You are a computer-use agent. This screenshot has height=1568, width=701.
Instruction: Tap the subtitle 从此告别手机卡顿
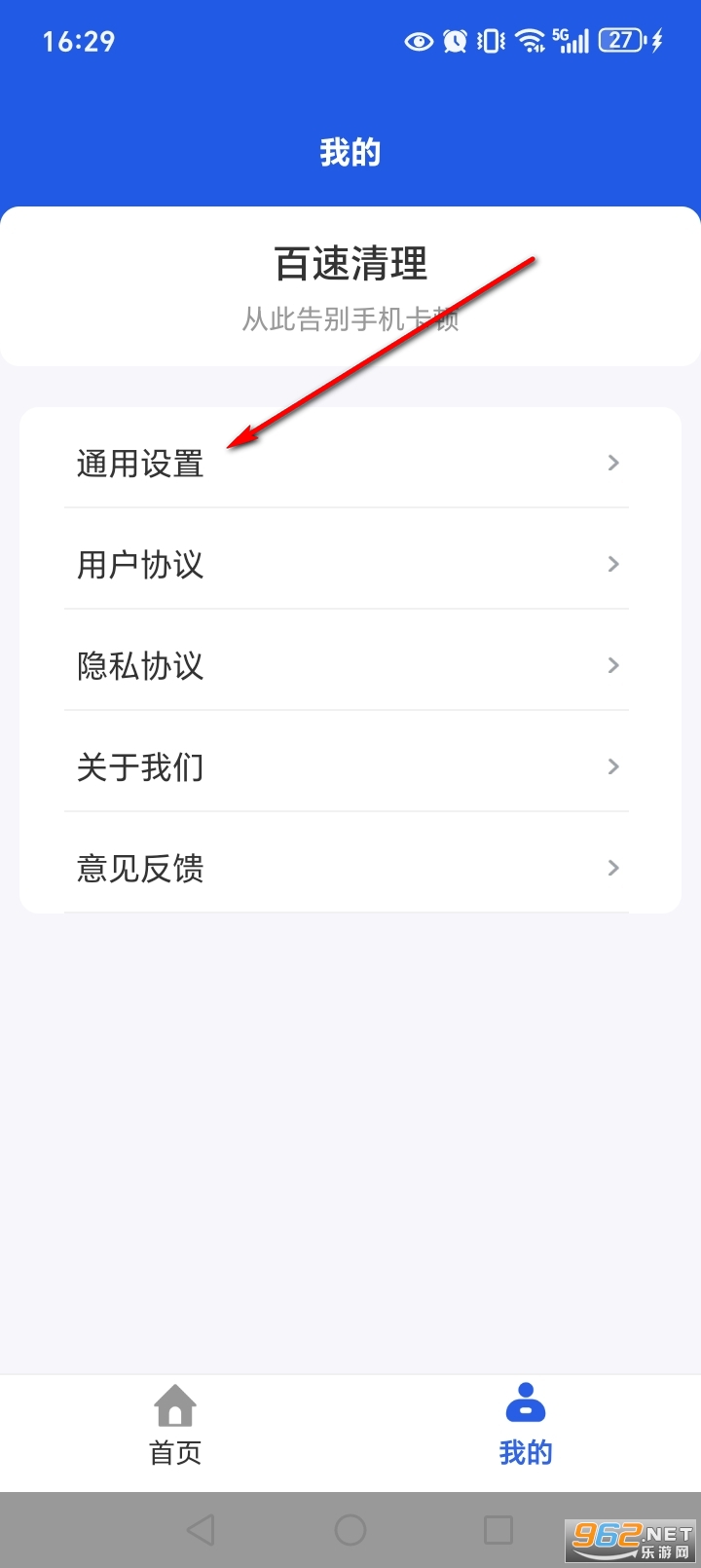[x=350, y=319]
